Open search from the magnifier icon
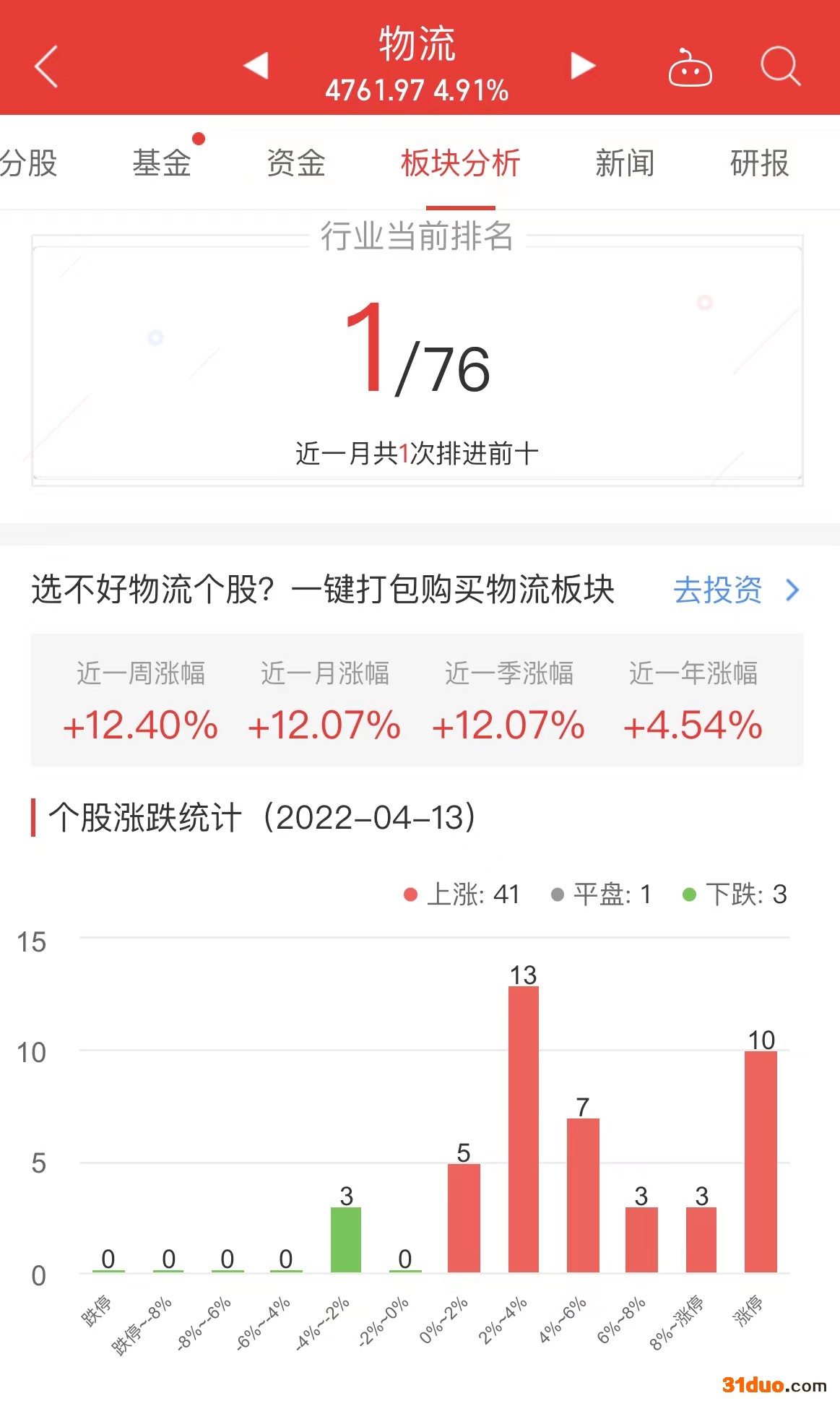 click(x=780, y=66)
